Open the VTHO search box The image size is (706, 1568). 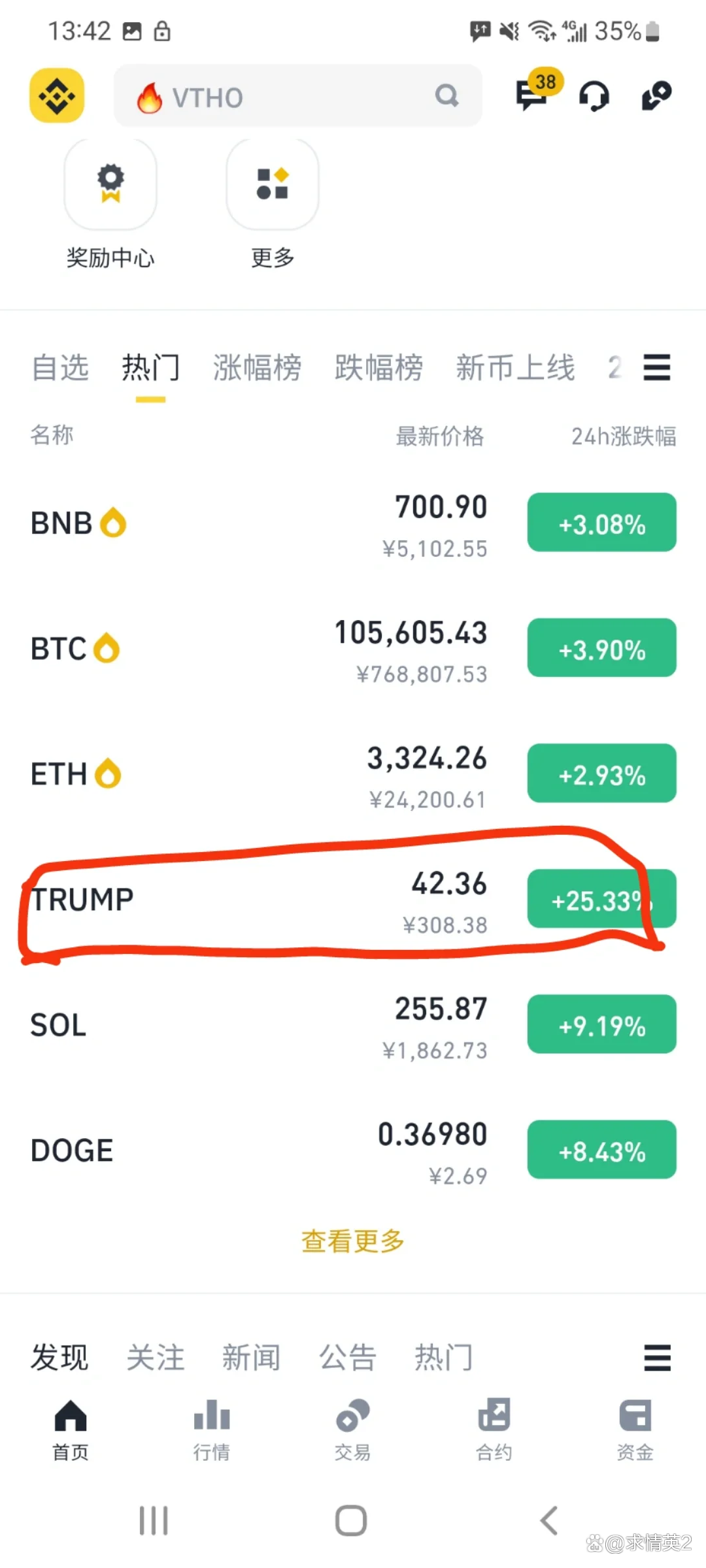click(297, 97)
